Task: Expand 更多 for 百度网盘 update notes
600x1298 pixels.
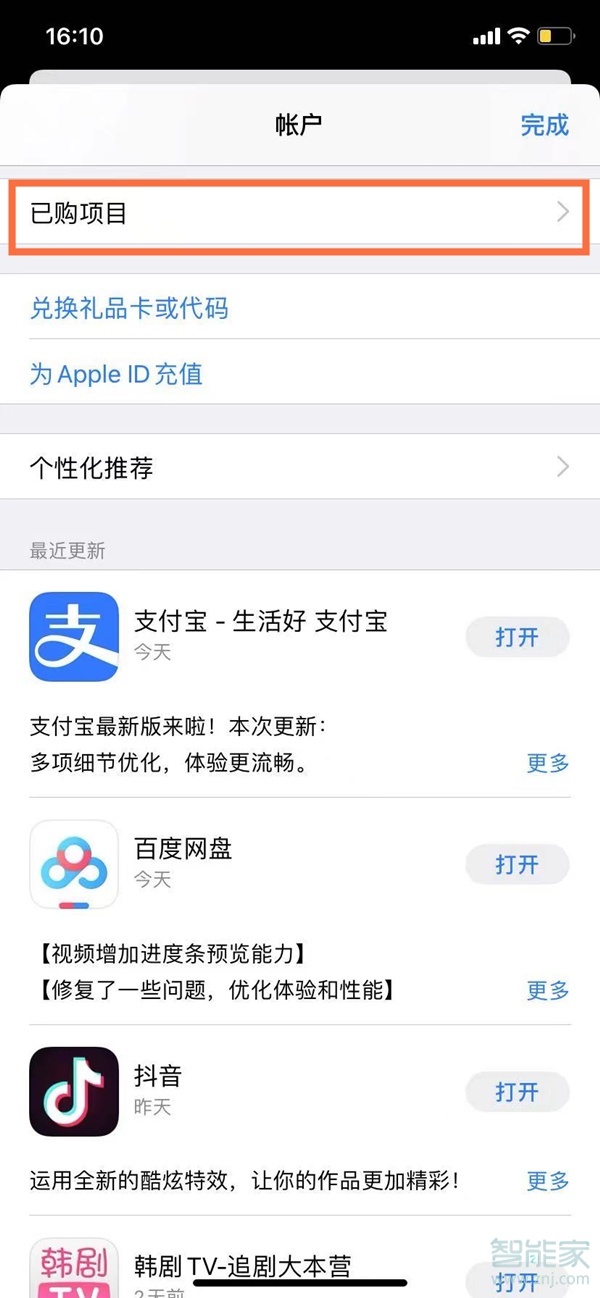Action: tap(548, 990)
